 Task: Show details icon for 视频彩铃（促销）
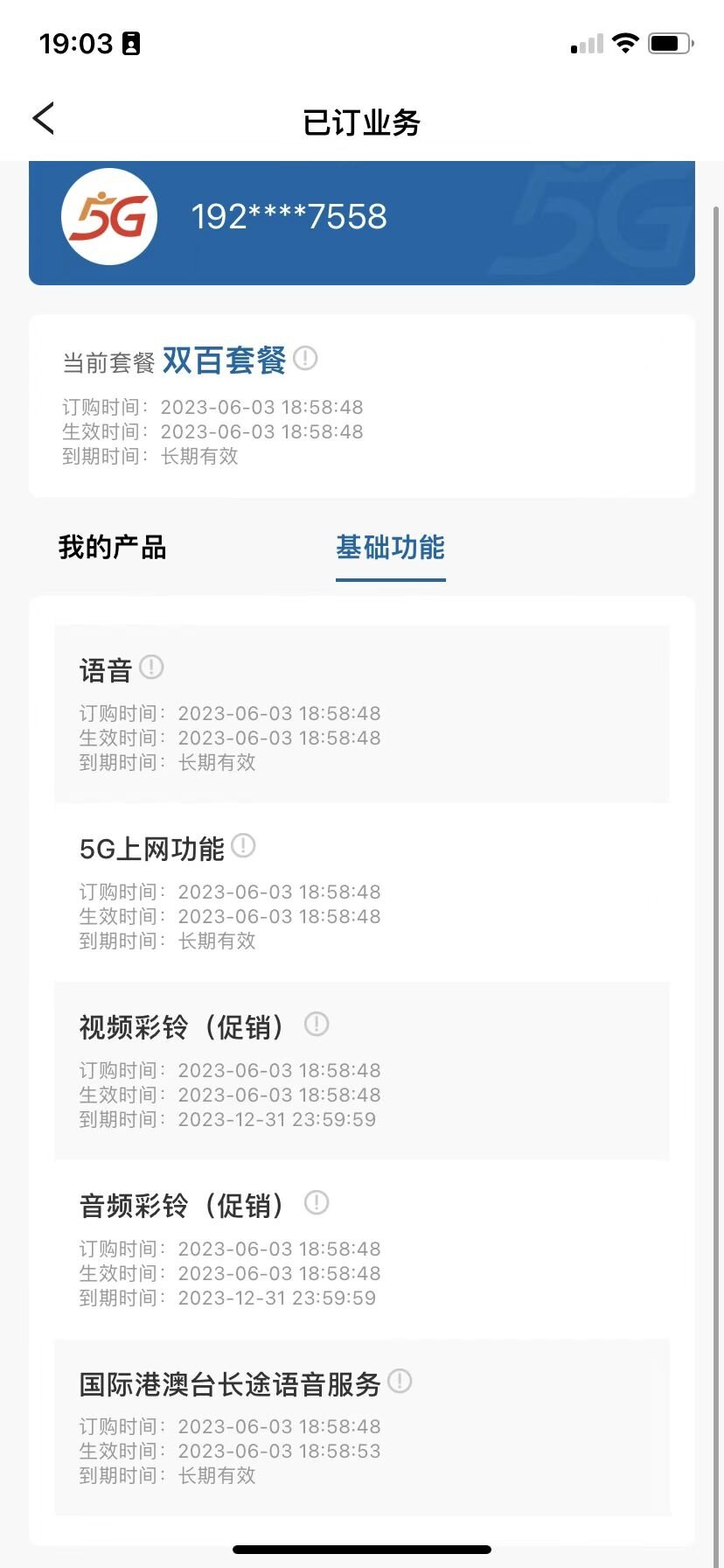[317, 1025]
